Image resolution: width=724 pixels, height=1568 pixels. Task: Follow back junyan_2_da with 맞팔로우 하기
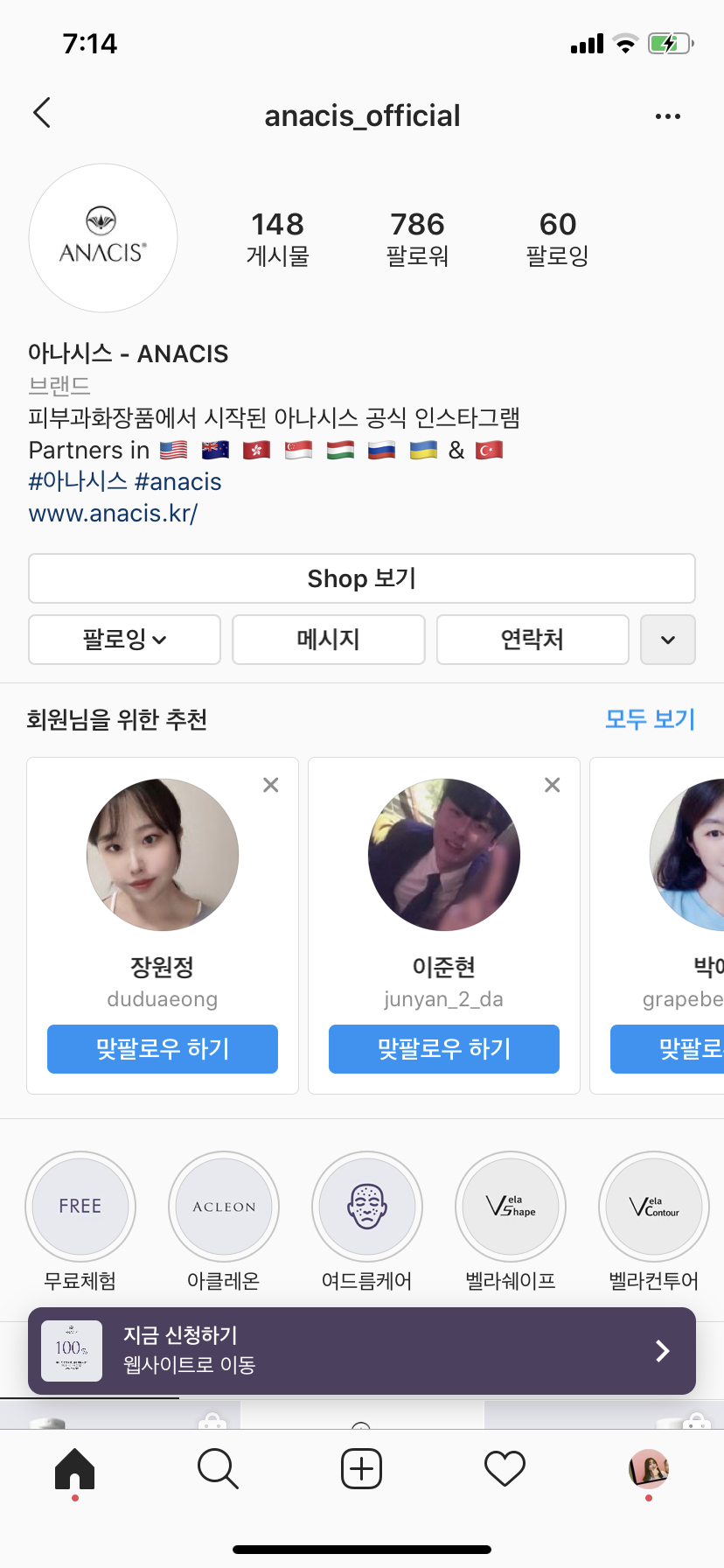(443, 1048)
